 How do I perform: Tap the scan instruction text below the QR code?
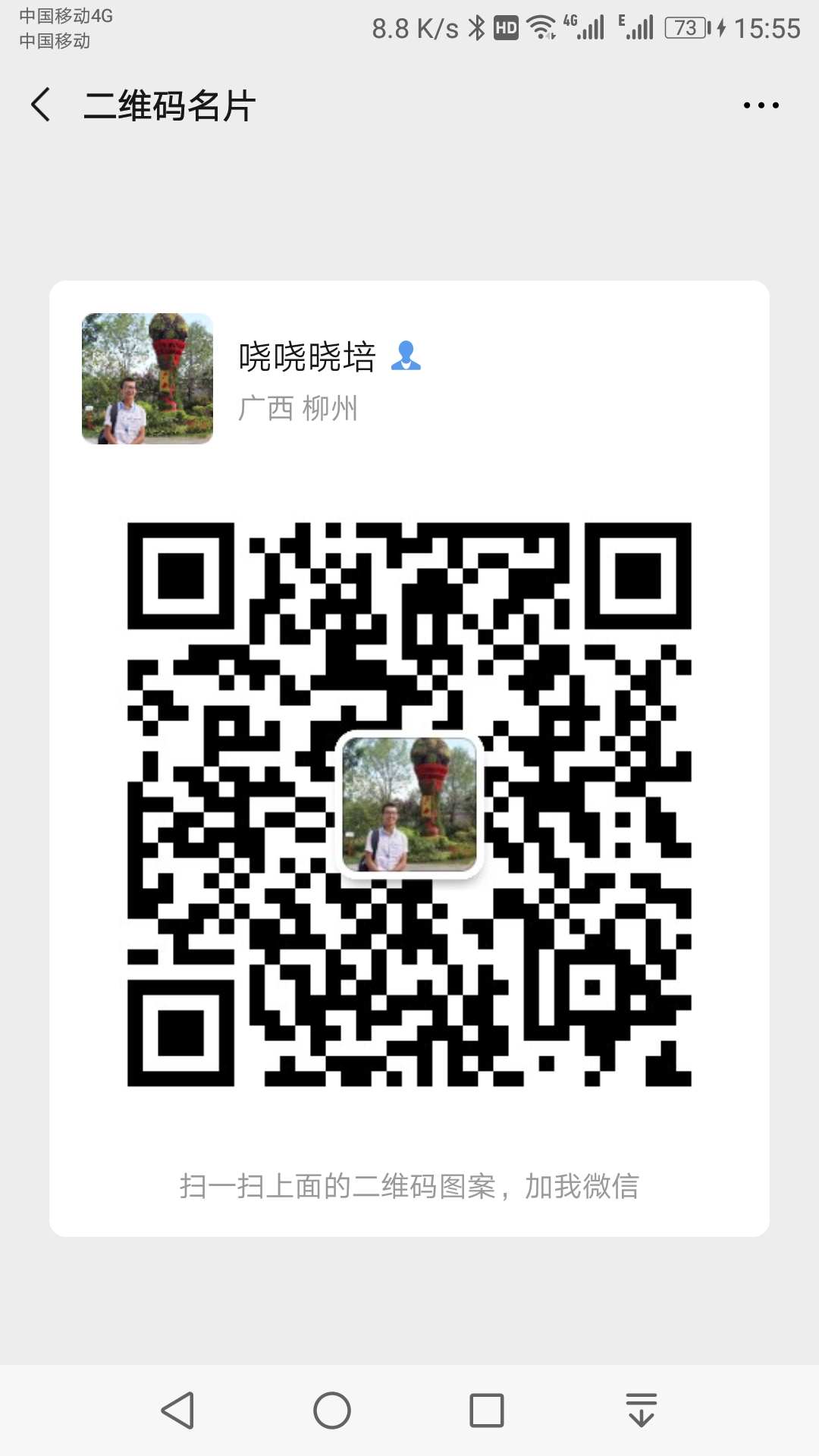409,1187
